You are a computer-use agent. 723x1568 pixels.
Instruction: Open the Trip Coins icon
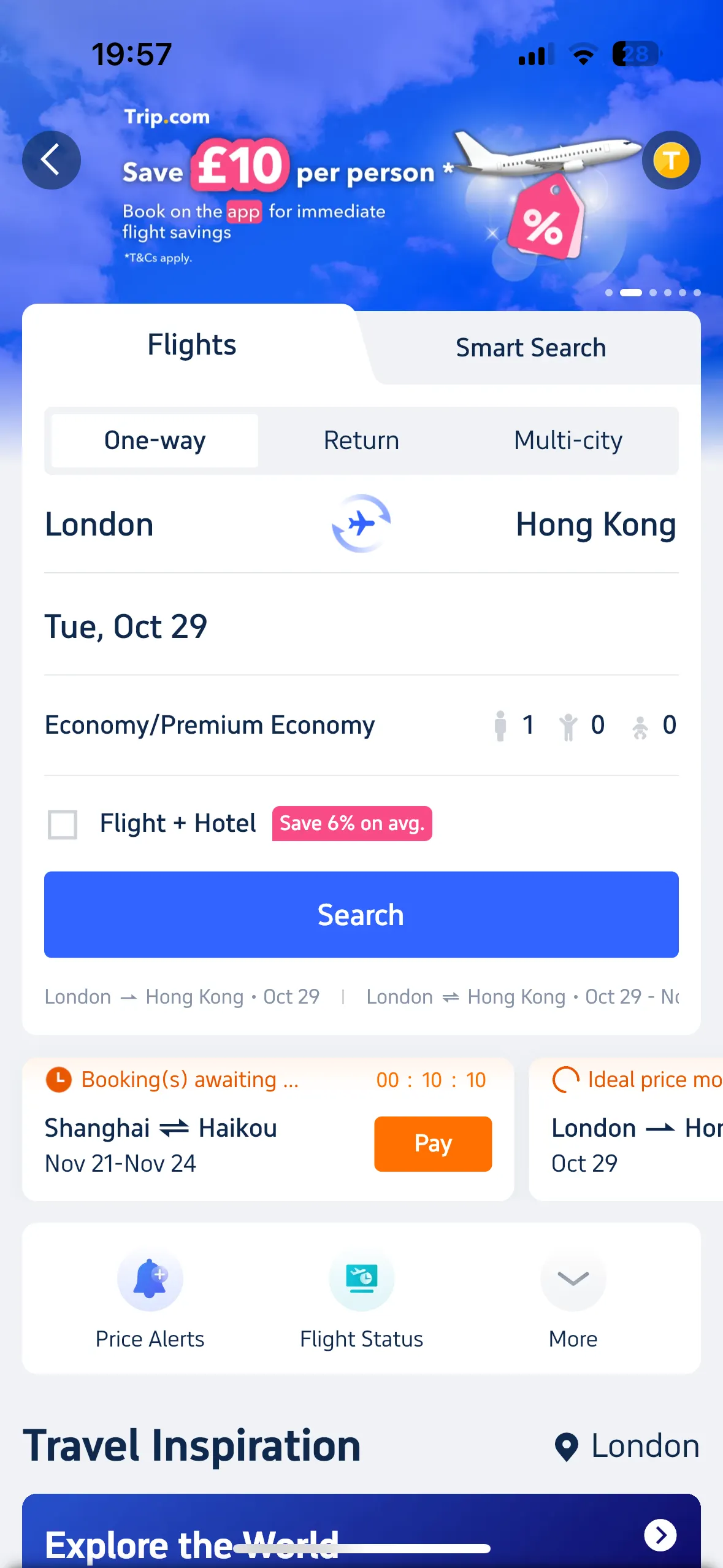(671, 160)
